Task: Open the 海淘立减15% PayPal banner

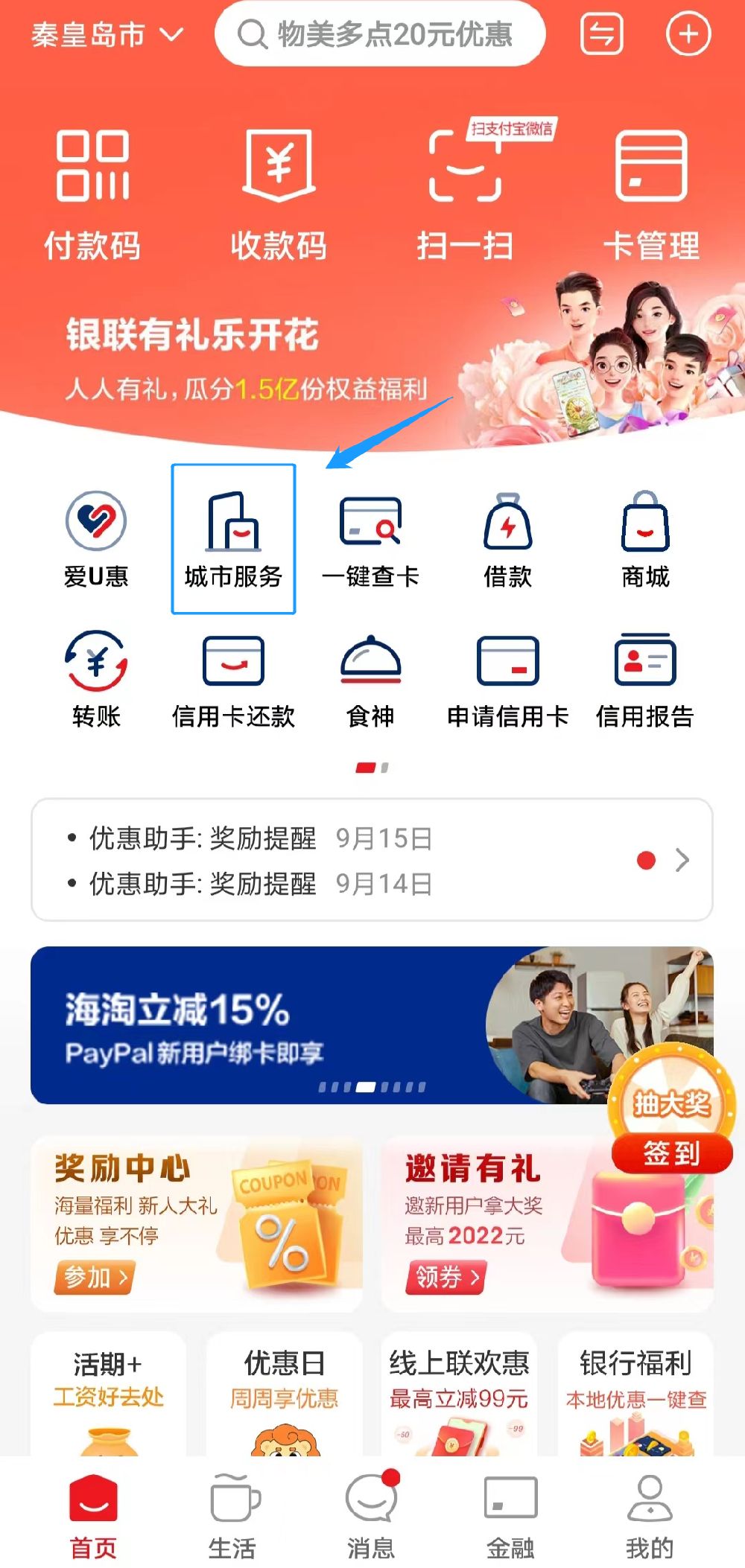Action: pos(298,1024)
